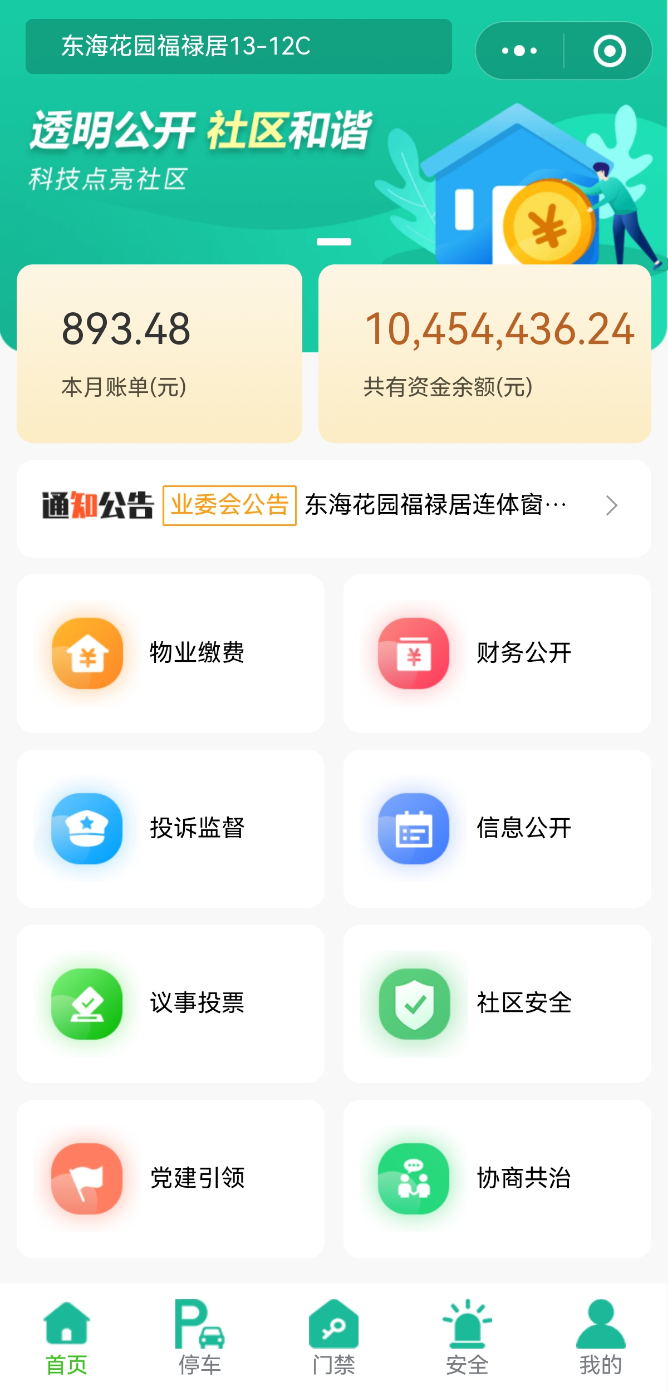Close the mini program via circle icon
This screenshot has width=668, height=1397.
pos(609,50)
